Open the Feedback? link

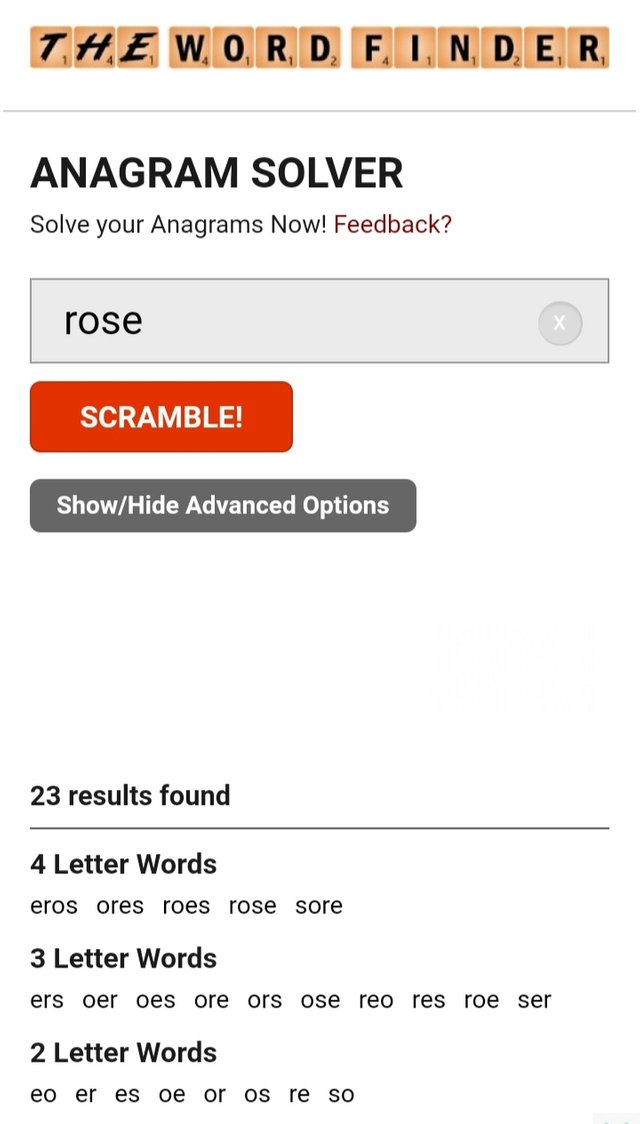point(393,225)
